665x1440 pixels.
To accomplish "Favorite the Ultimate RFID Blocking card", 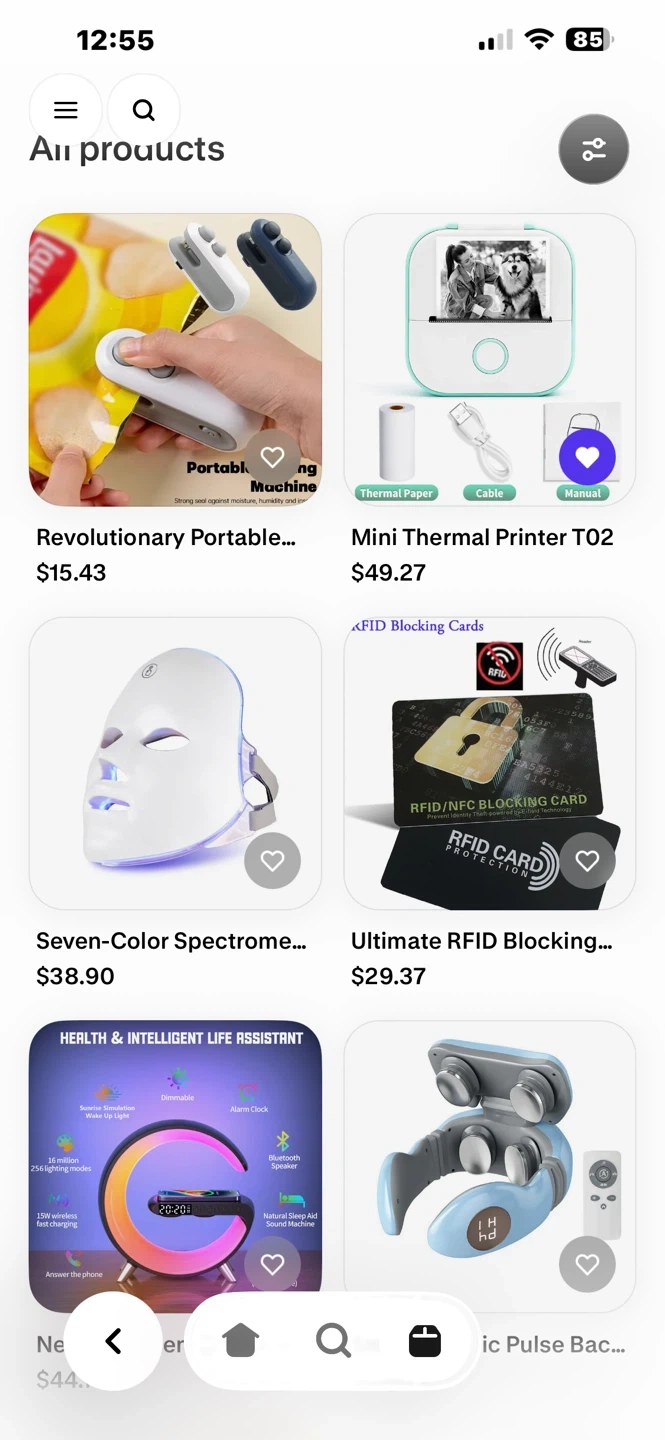I will click(x=587, y=860).
